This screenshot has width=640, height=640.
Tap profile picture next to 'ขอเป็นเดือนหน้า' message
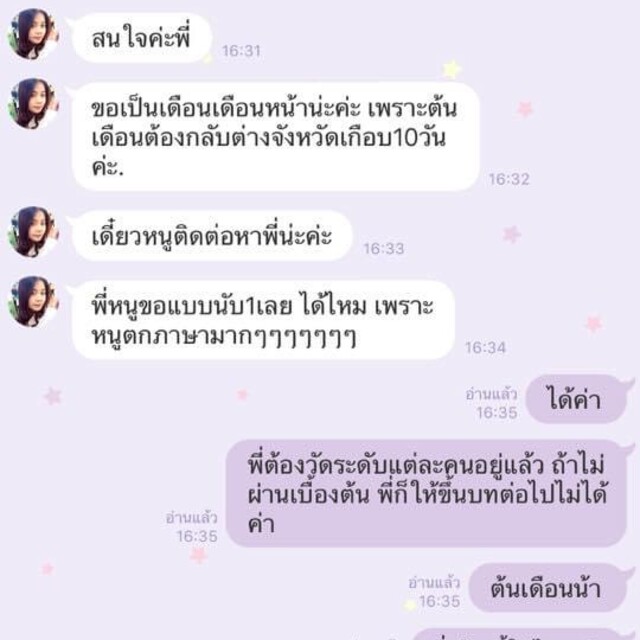34,102
